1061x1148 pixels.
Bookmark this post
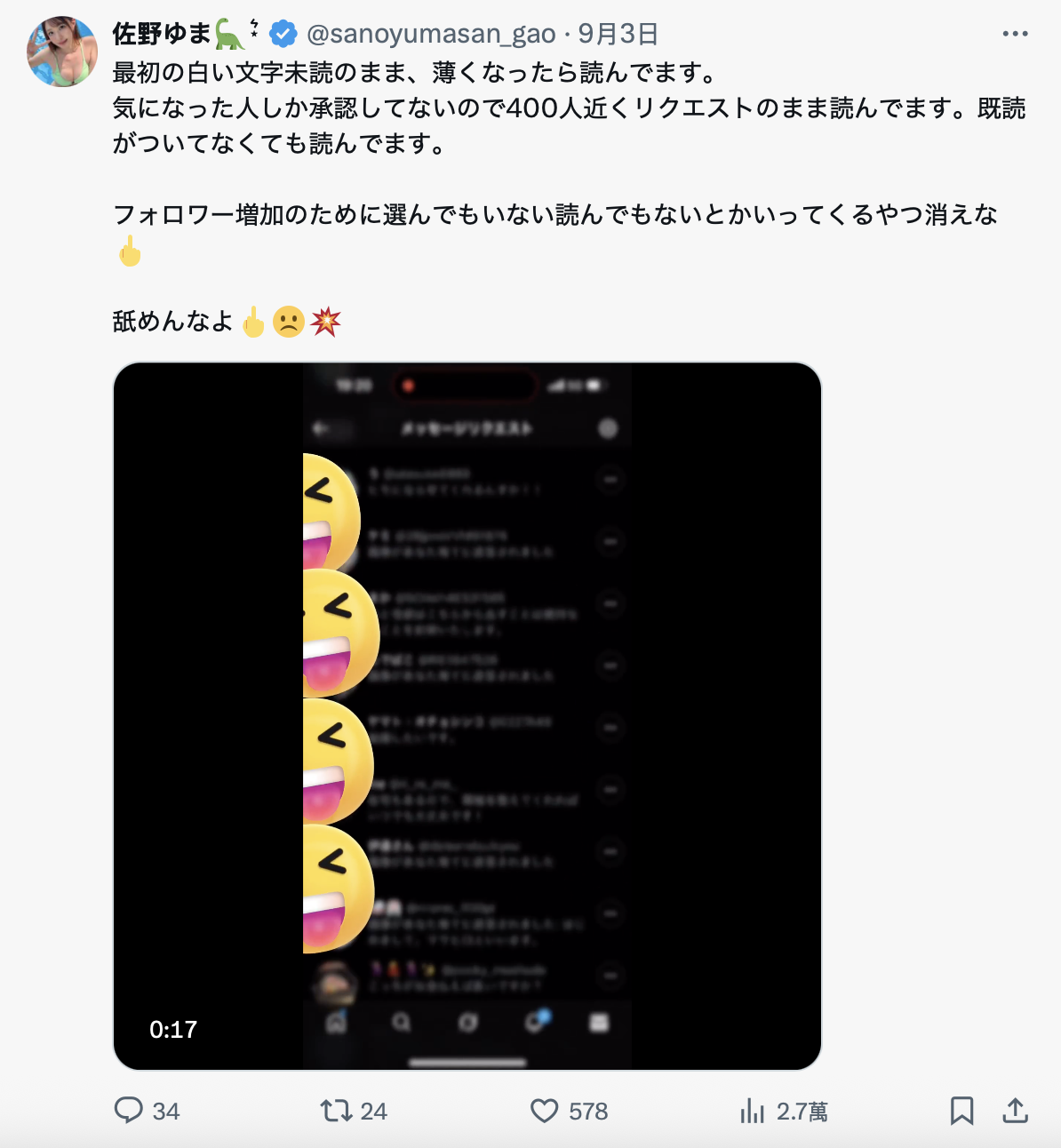(x=961, y=1110)
